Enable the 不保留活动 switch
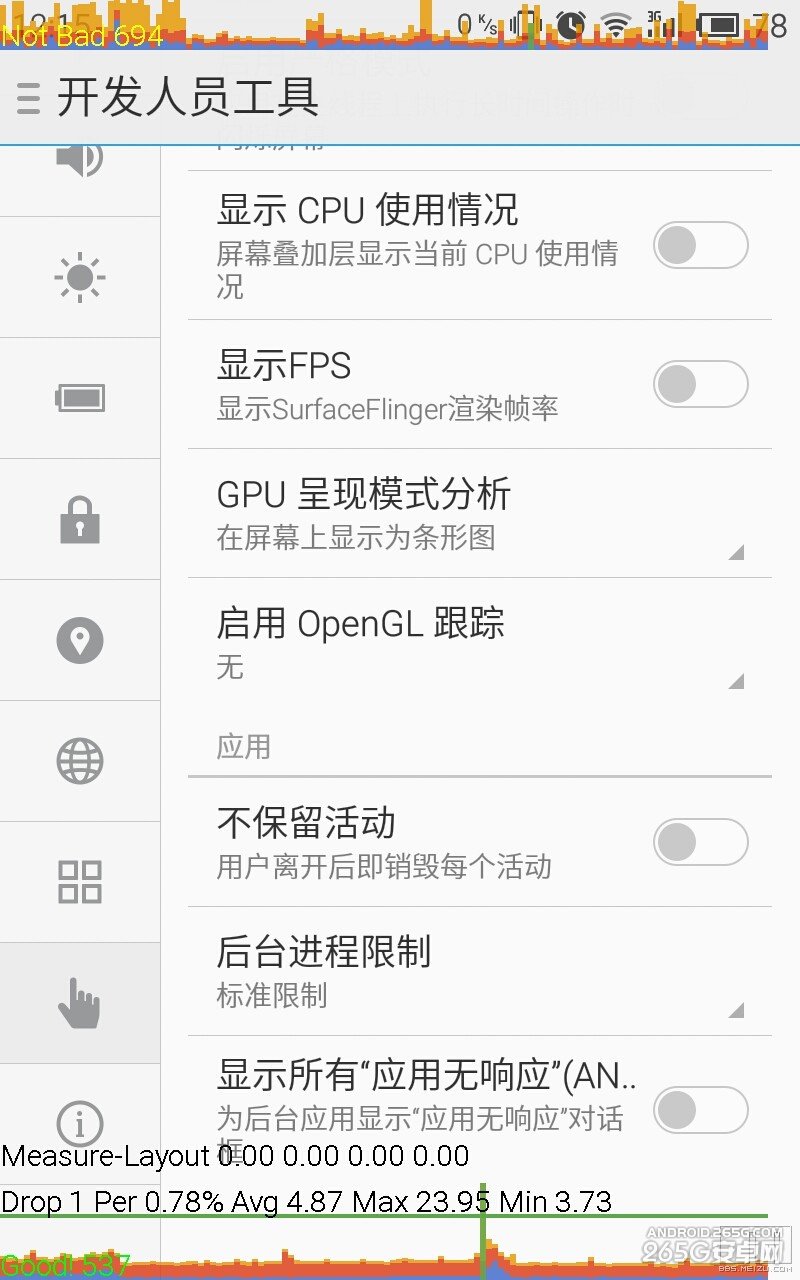 pyautogui.click(x=700, y=841)
